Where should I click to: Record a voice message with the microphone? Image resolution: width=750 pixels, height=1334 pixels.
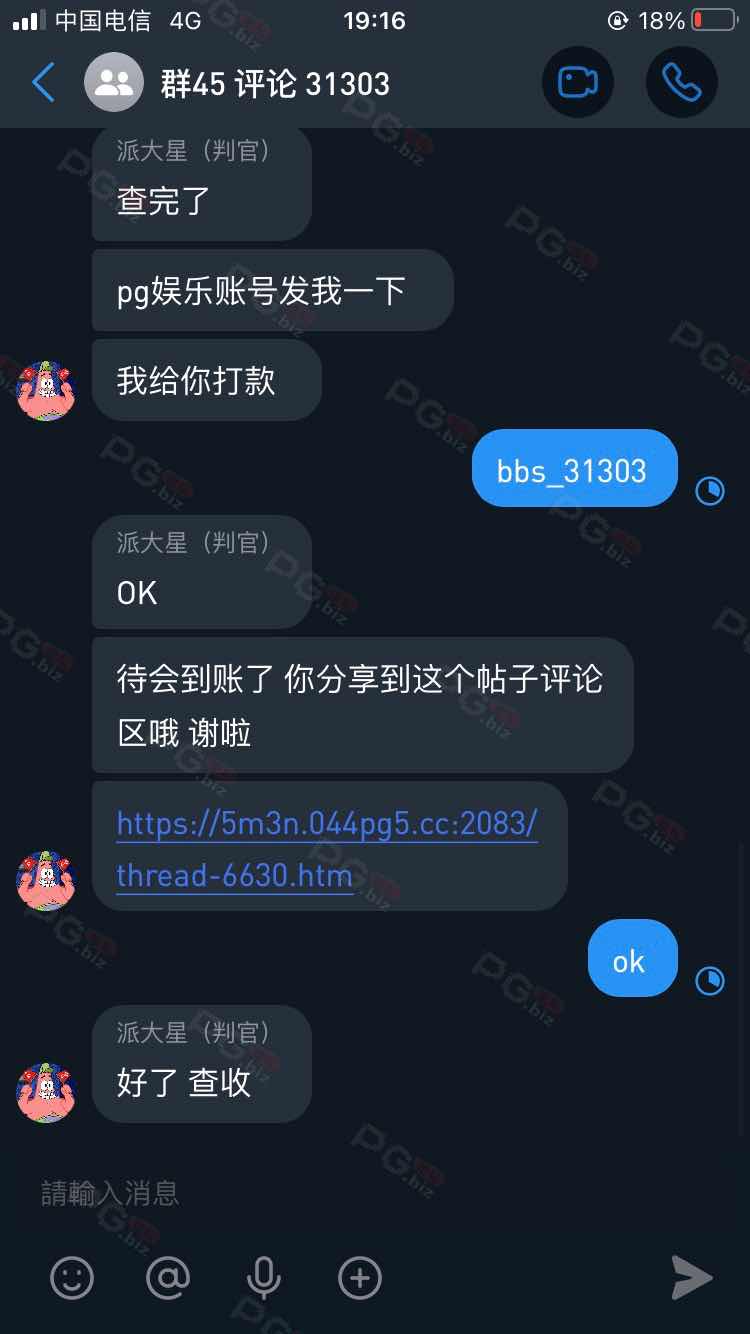point(263,1277)
